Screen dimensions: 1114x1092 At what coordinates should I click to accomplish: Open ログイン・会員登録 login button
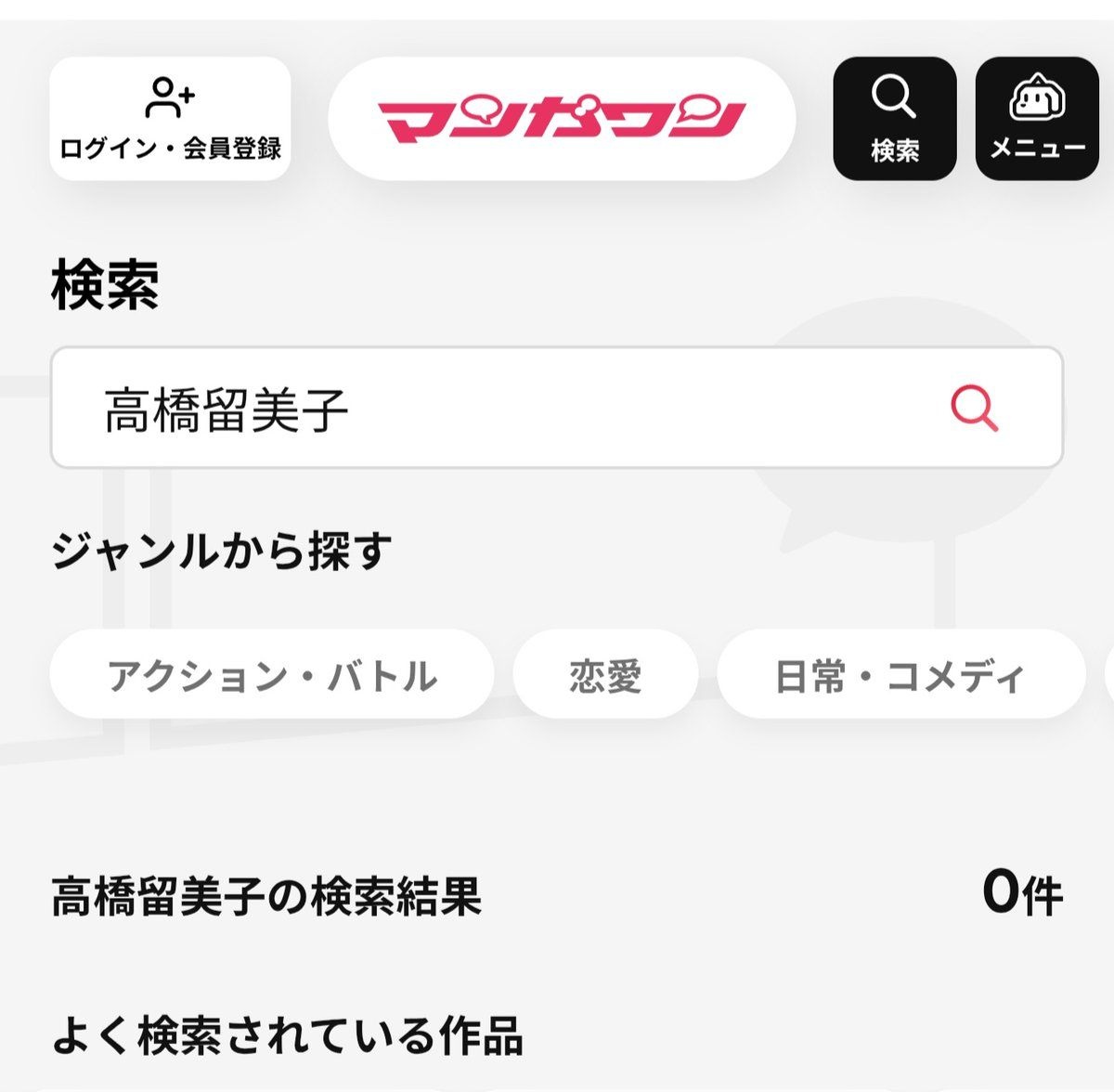point(170,119)
